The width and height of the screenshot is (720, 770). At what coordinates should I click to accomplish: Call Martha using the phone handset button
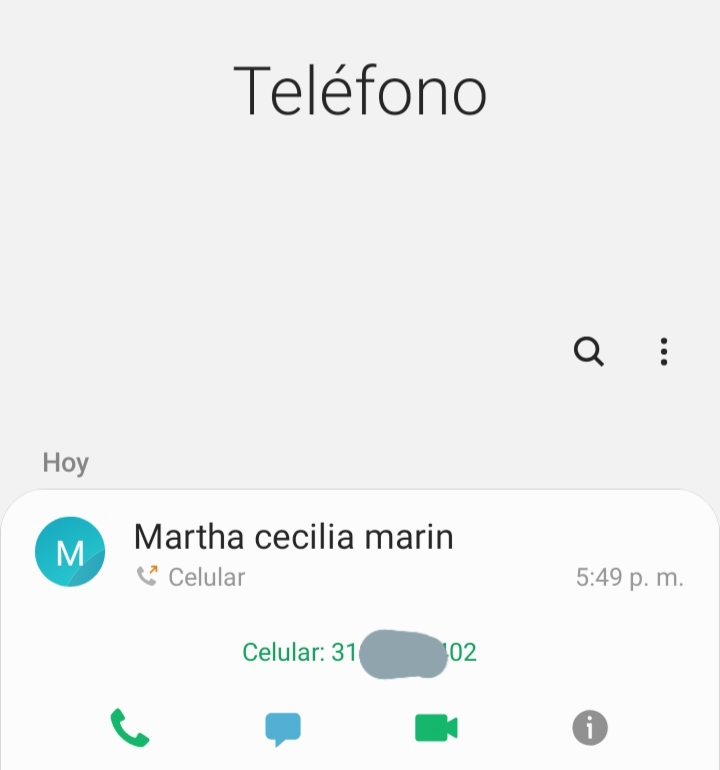point(130,729)
